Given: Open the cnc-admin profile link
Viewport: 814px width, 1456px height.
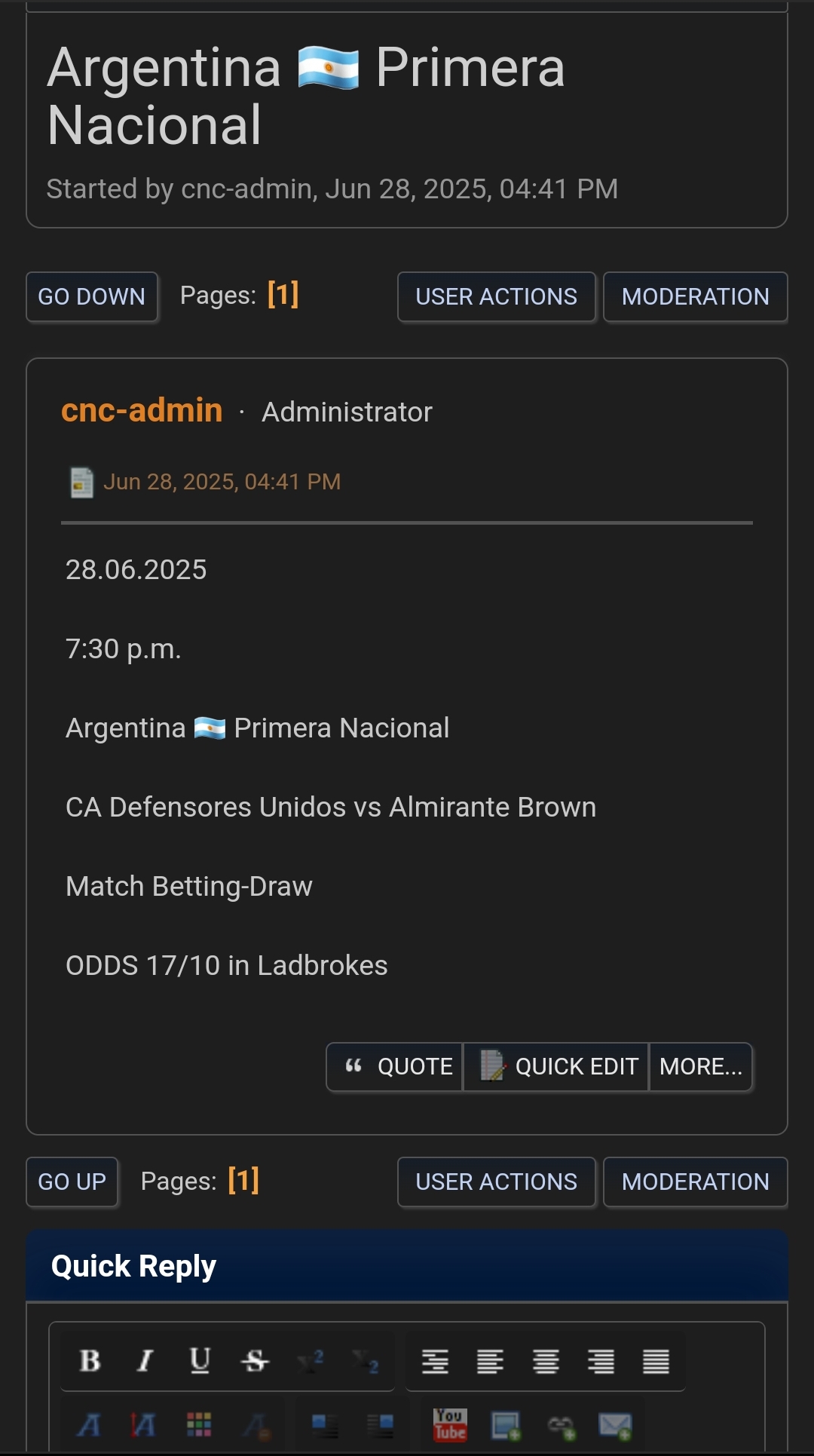Looking at the screenshot, I should (x=142, y=410).
